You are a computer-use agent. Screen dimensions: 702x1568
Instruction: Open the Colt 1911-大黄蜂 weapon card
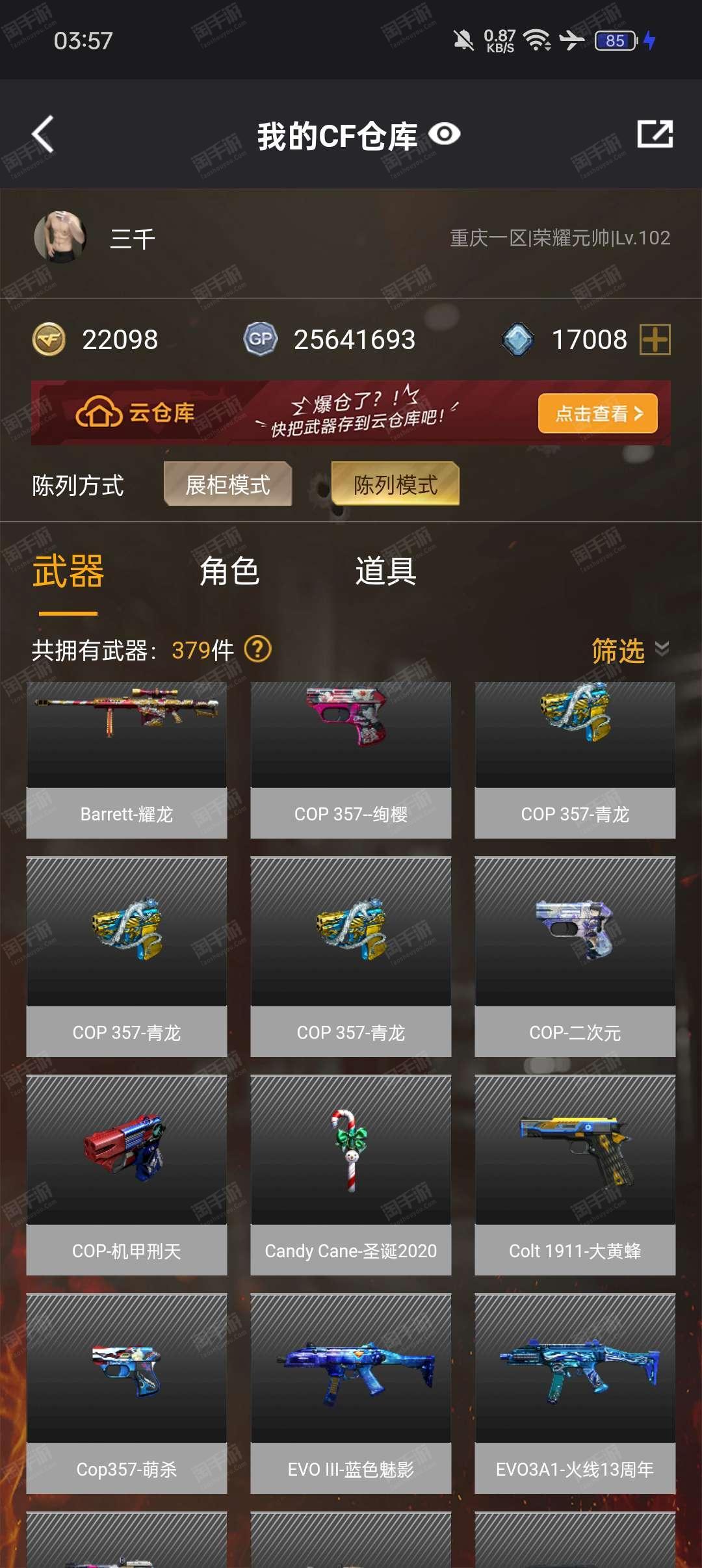(x=575, y=1175)
